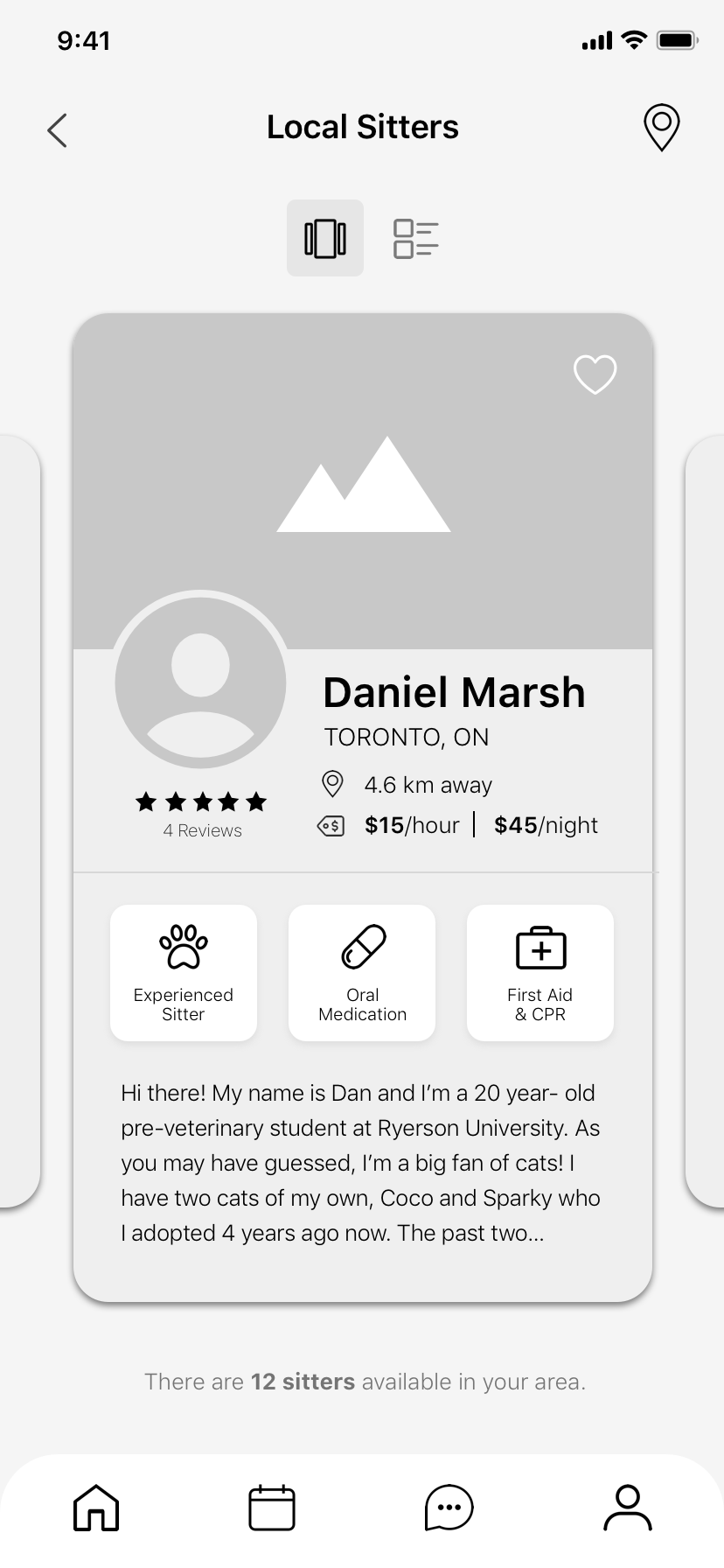Switch to list view
This screenshot has height=1568, width=724.
click(415, 238)
